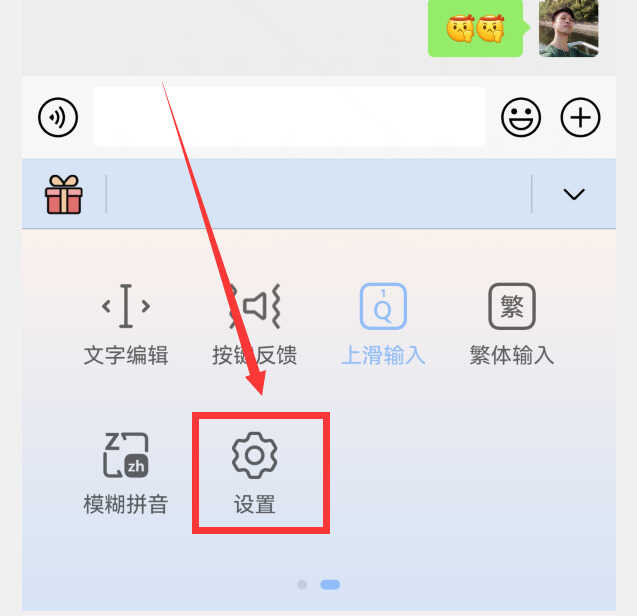Open the gift box icon
This screenshot has width=637, height=616.
[64, 194]
